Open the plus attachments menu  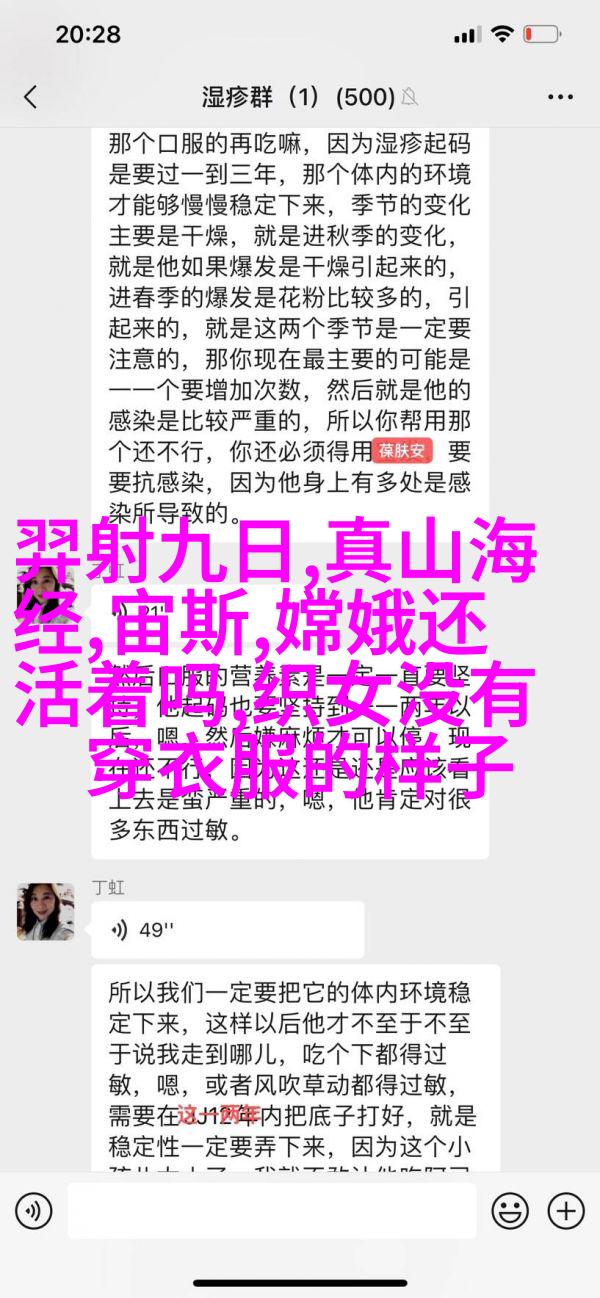(x=566, y=1211)
